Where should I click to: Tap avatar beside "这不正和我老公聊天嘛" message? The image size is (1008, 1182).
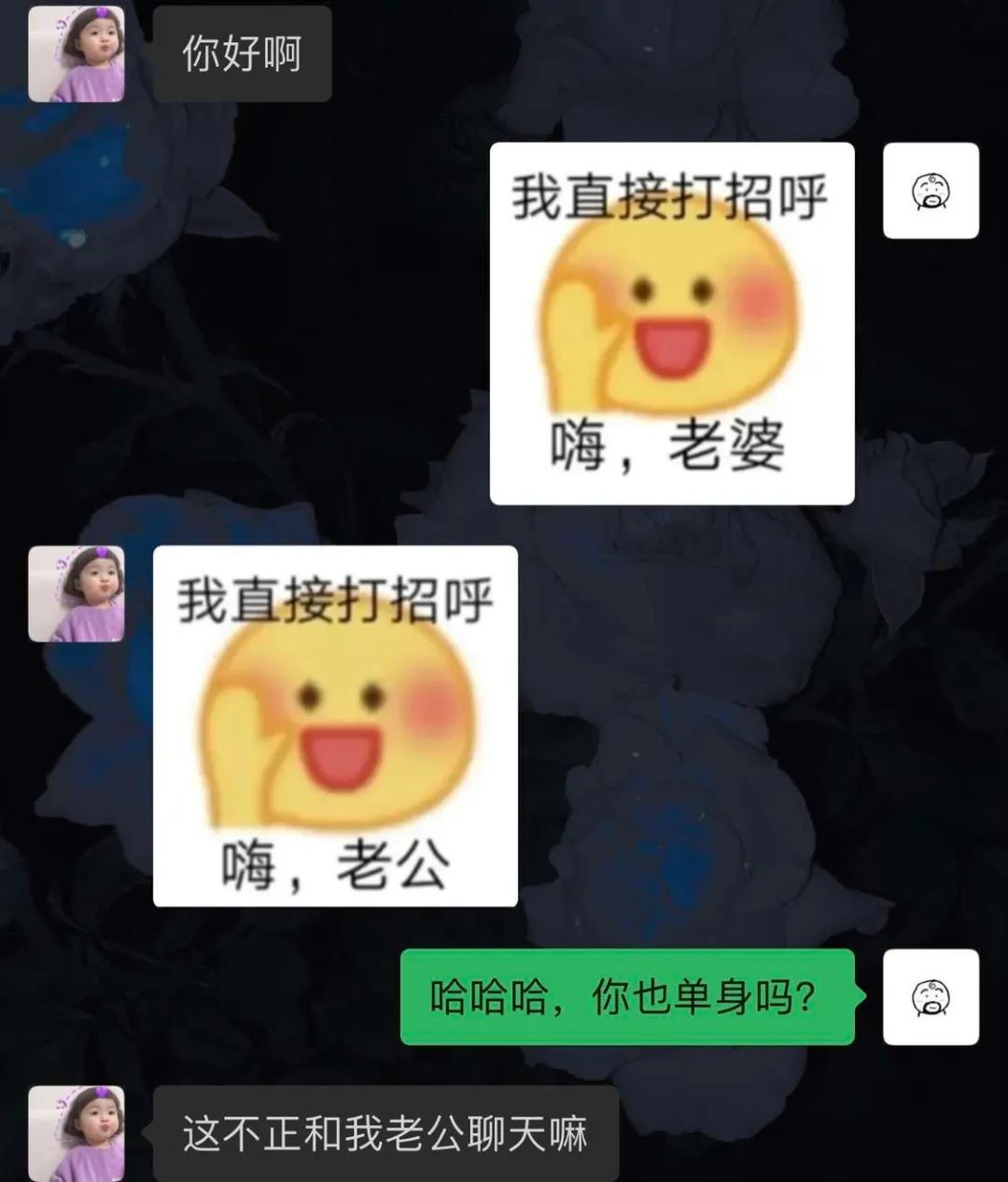76,1133
